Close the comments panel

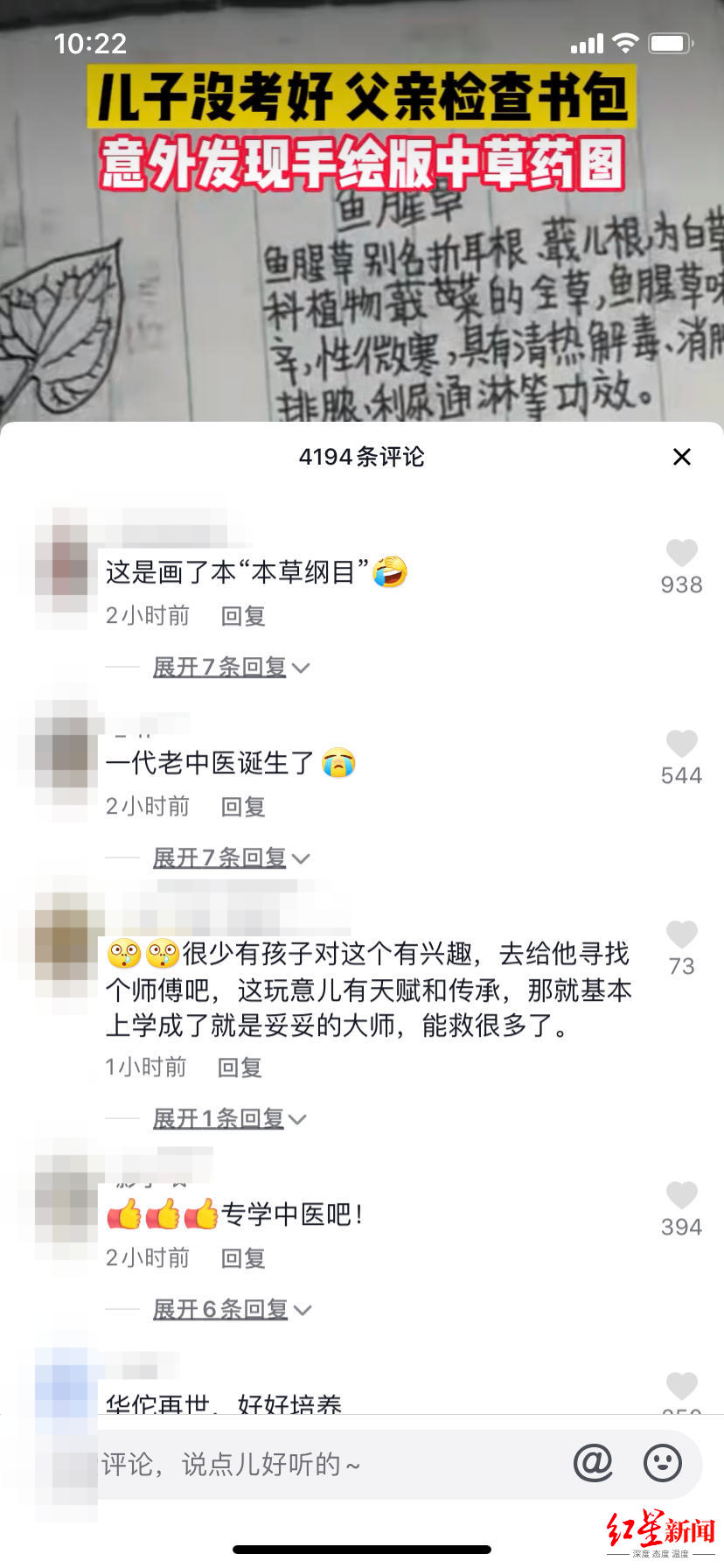(681, 457)
